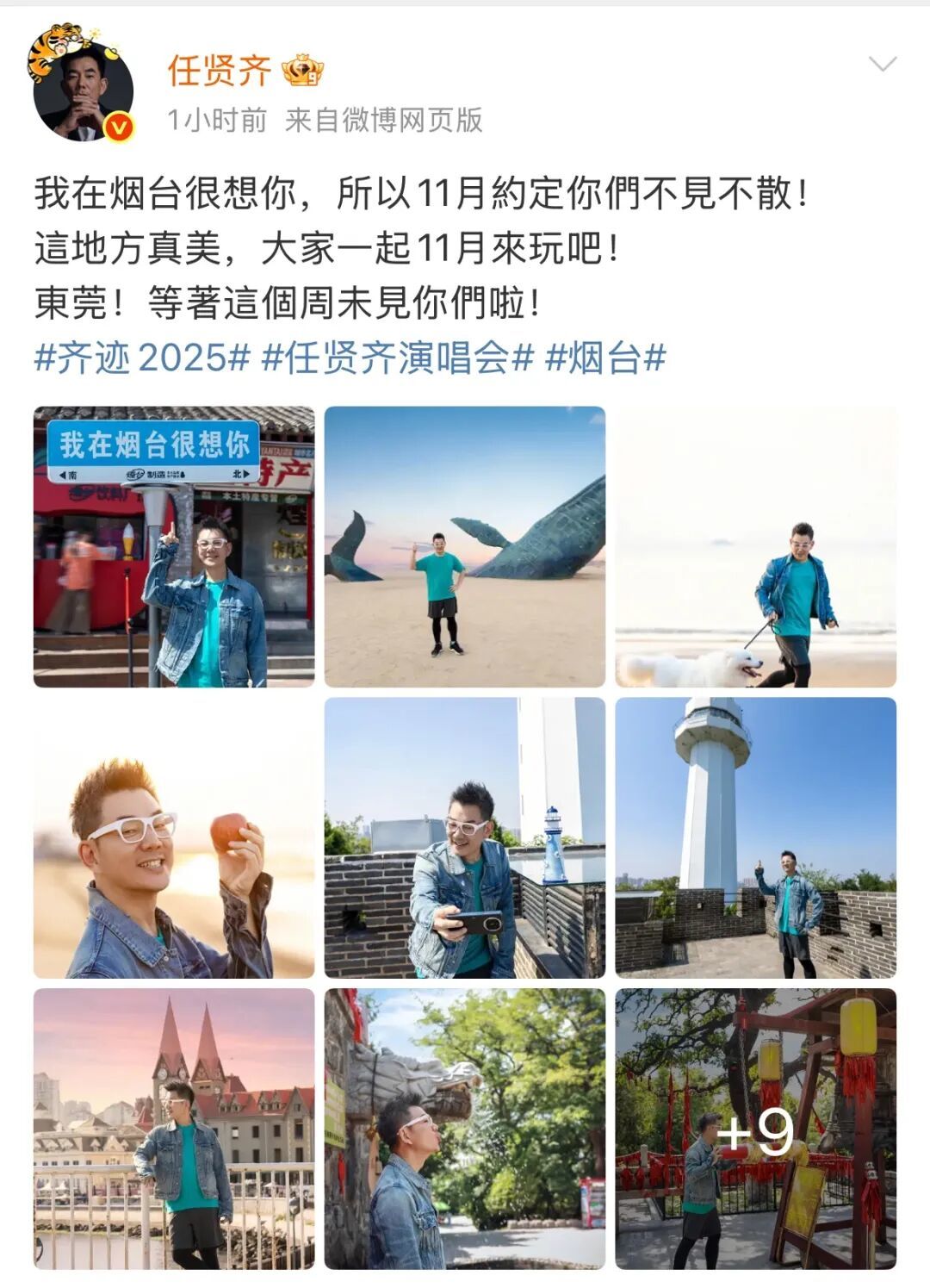The width and height of the screenshot is (930, 1288).
Task: View the photo with the 我在烟台很想你 street sign
Action: [174, 546]
